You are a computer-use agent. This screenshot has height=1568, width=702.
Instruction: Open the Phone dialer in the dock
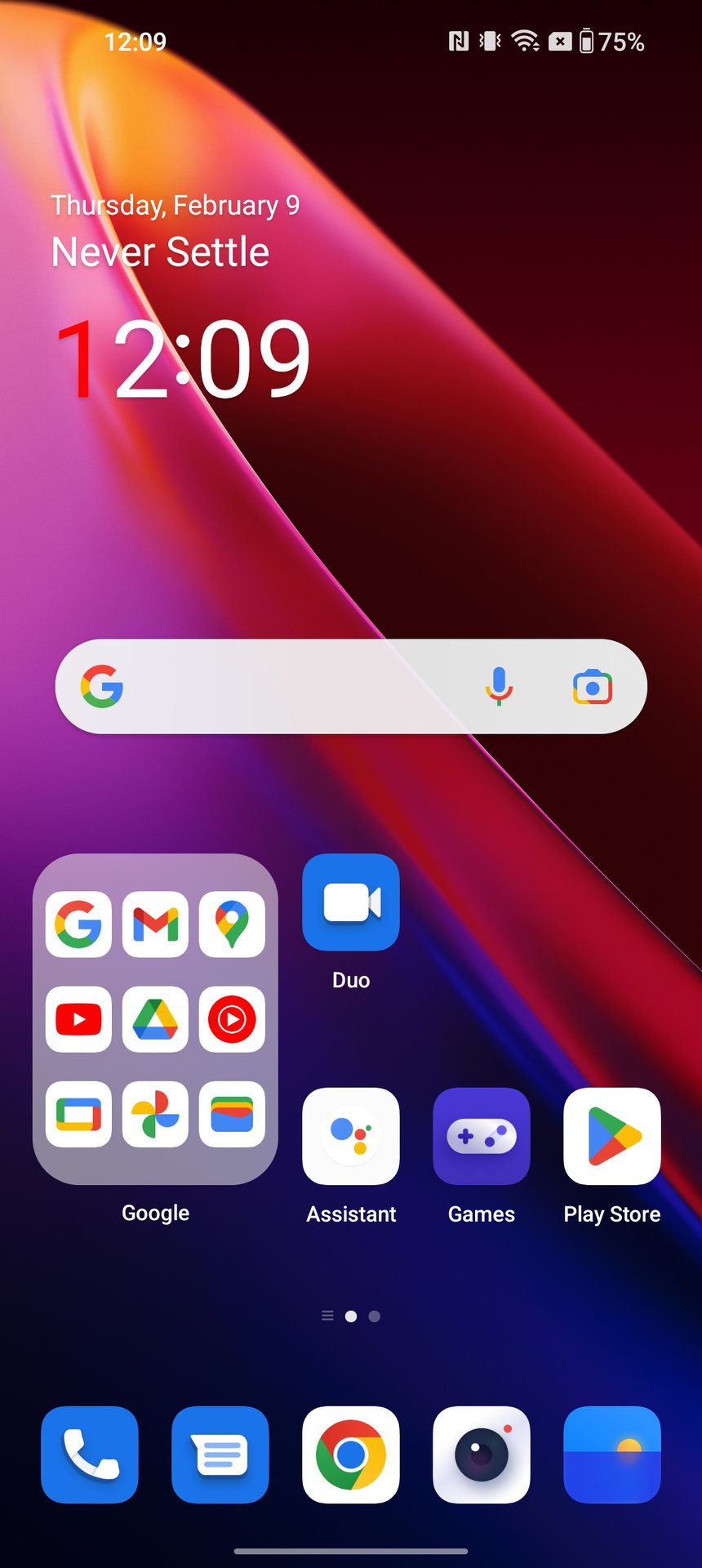pyautogui.click(x=90, y=1454)
